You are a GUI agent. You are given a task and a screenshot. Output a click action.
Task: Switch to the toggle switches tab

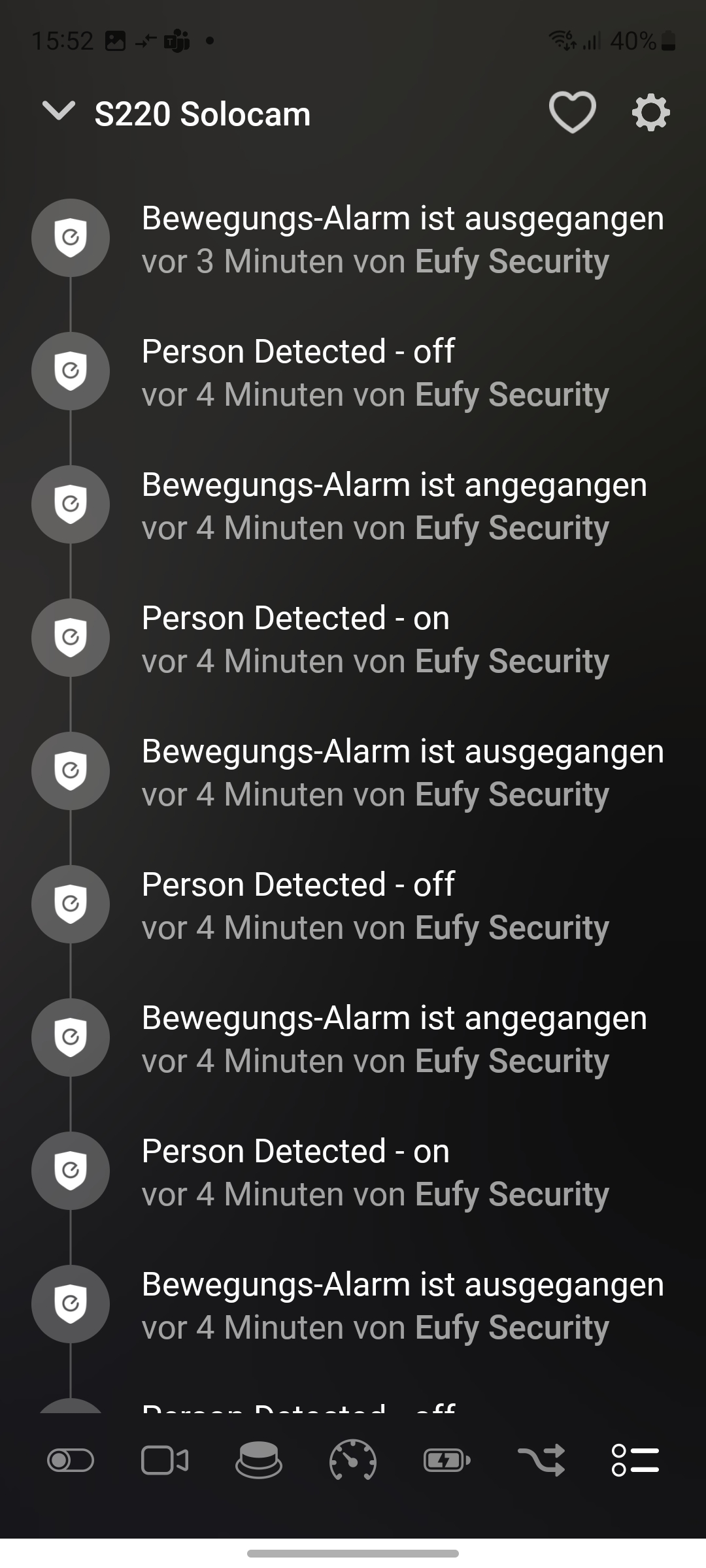pos(71,1460)
